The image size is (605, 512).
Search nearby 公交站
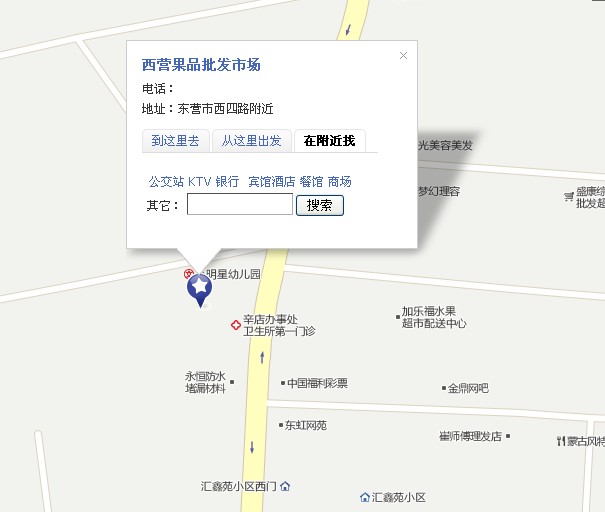pos(166,182)
